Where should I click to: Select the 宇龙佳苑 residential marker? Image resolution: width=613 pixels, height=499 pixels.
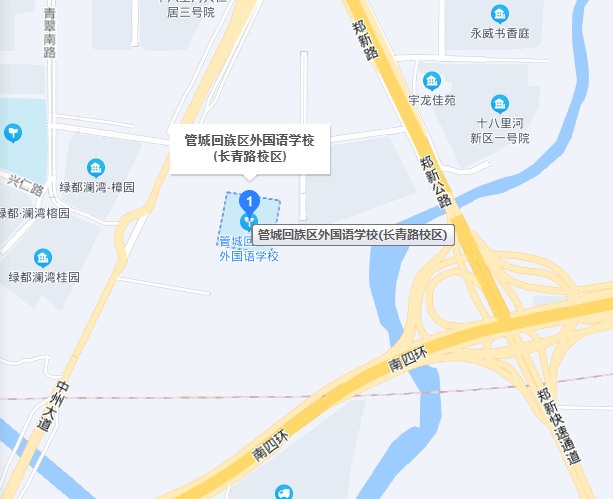(432, 80)
